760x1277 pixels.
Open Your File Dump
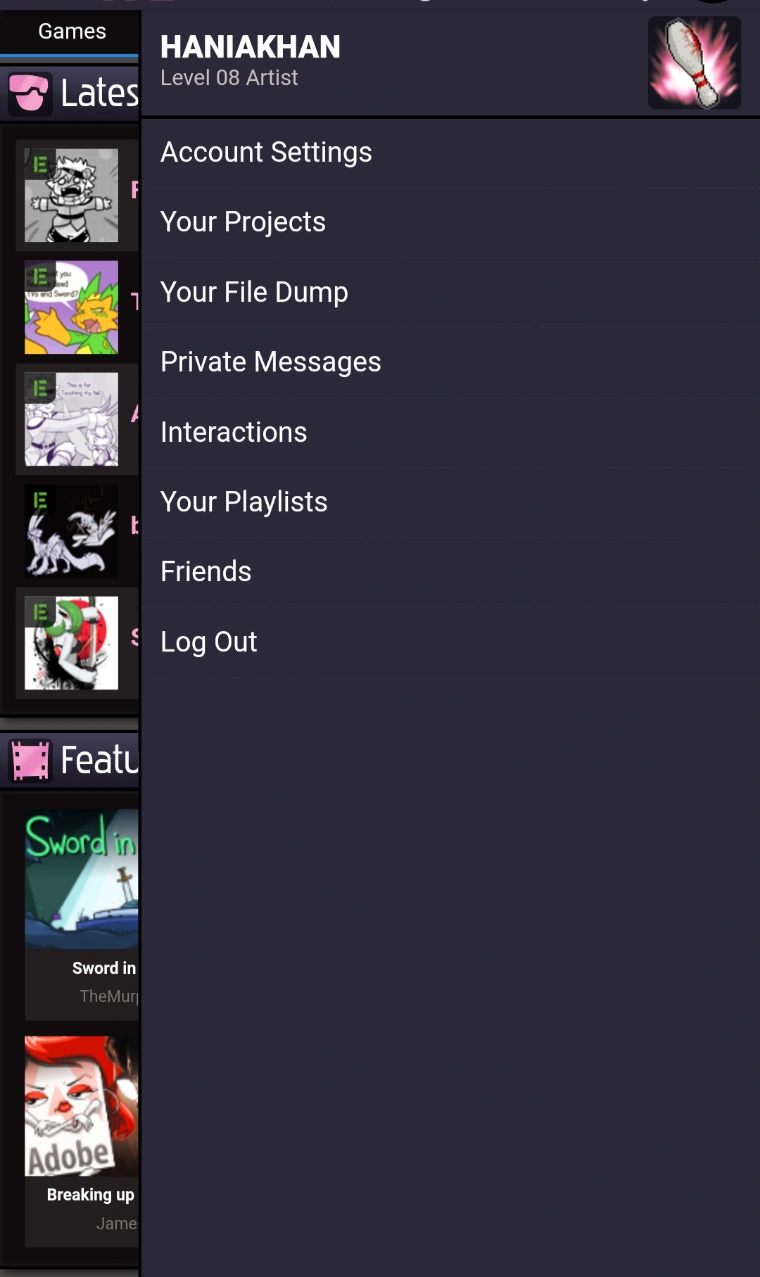(254, 292)
